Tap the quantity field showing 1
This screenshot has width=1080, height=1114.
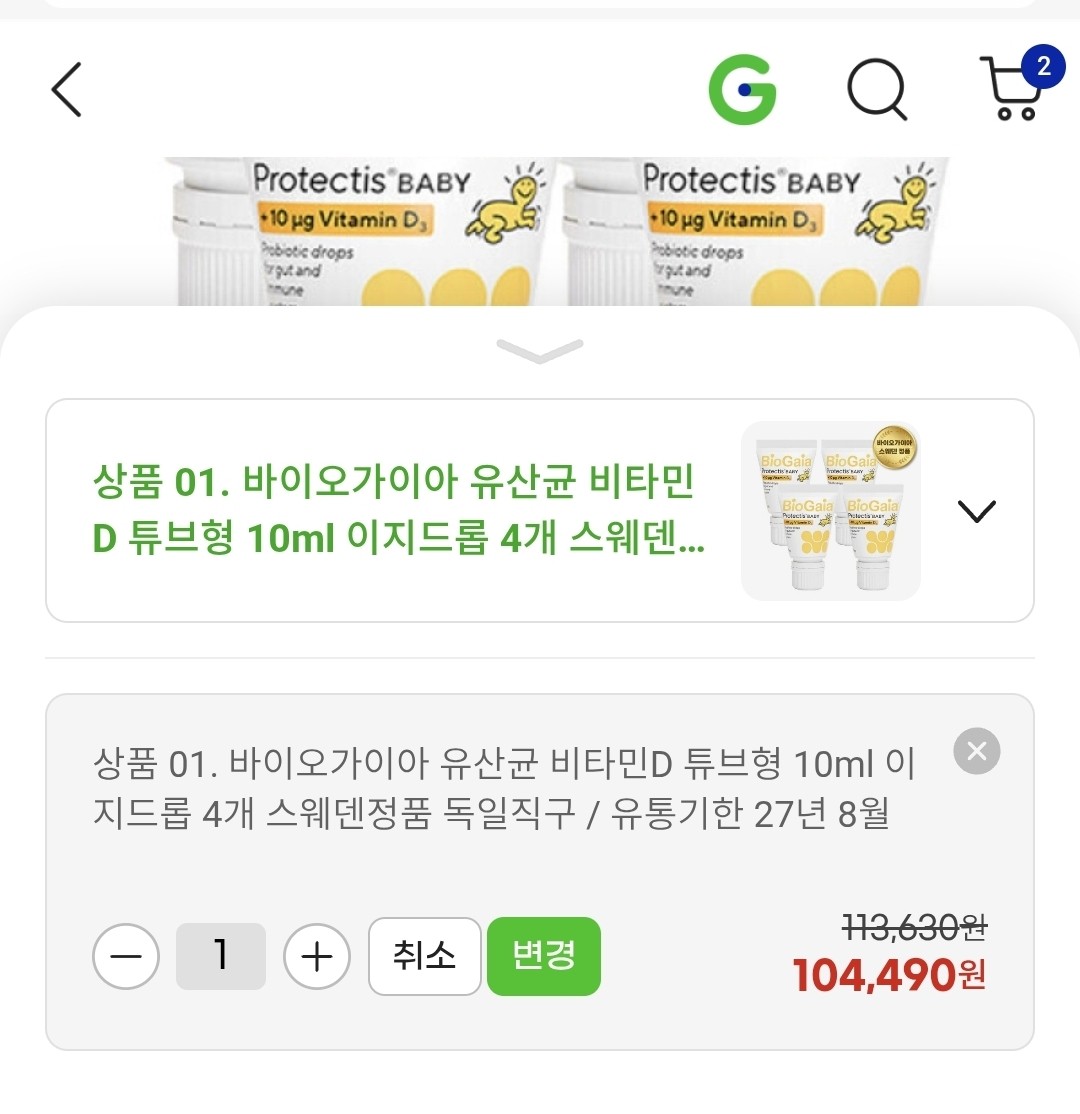pyautogui.click(x=221, y=957)
